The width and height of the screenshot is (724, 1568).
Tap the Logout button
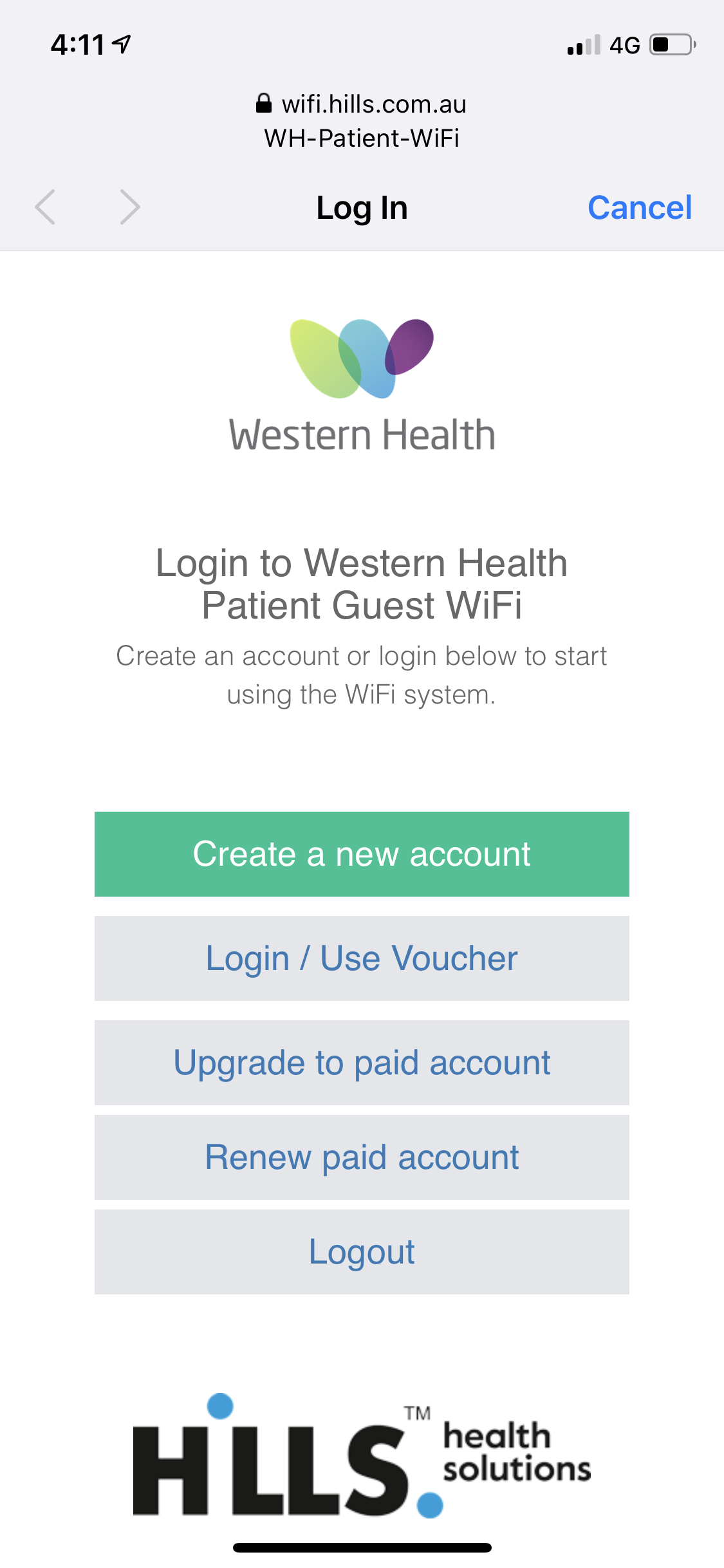pyautogui.click(x=362, y=1252)
